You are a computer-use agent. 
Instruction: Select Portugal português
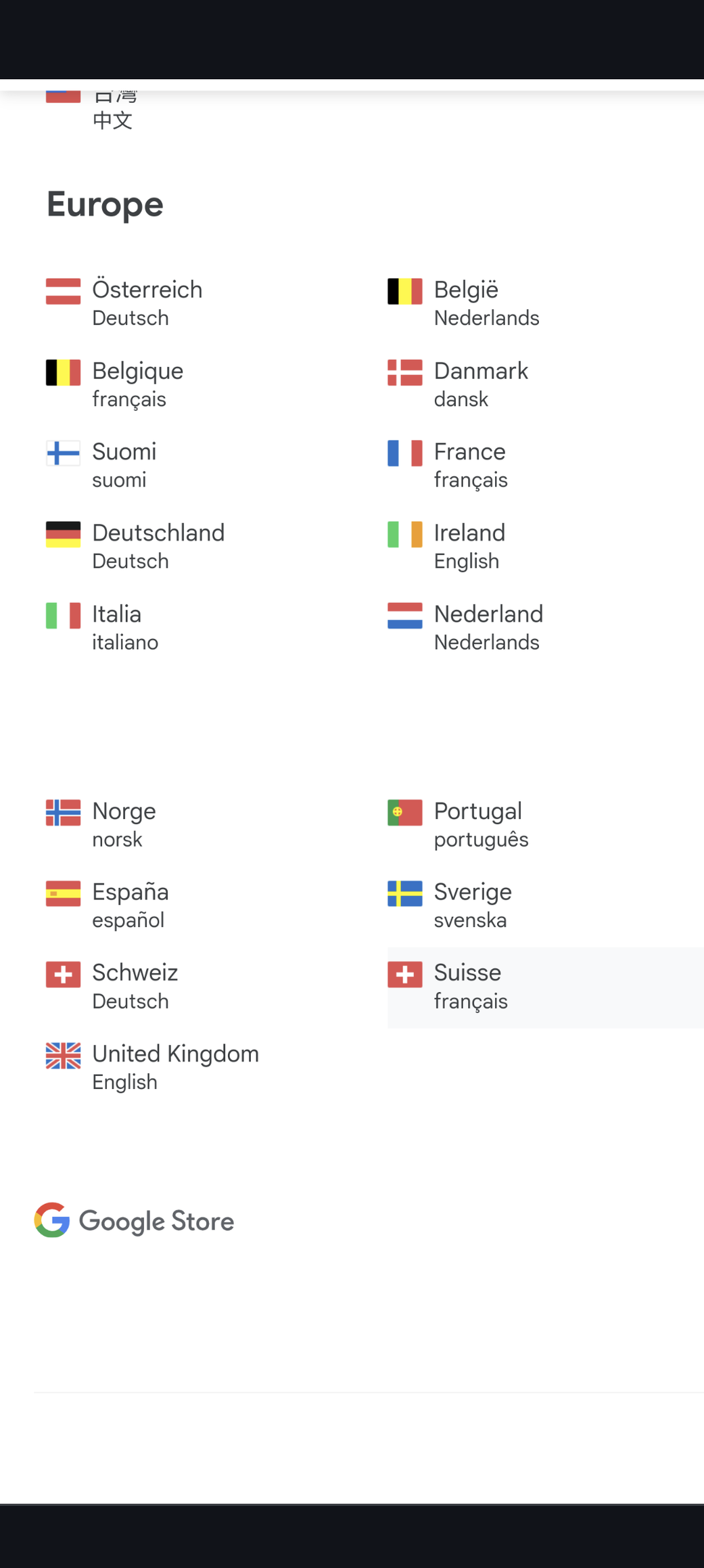[545, 824]
